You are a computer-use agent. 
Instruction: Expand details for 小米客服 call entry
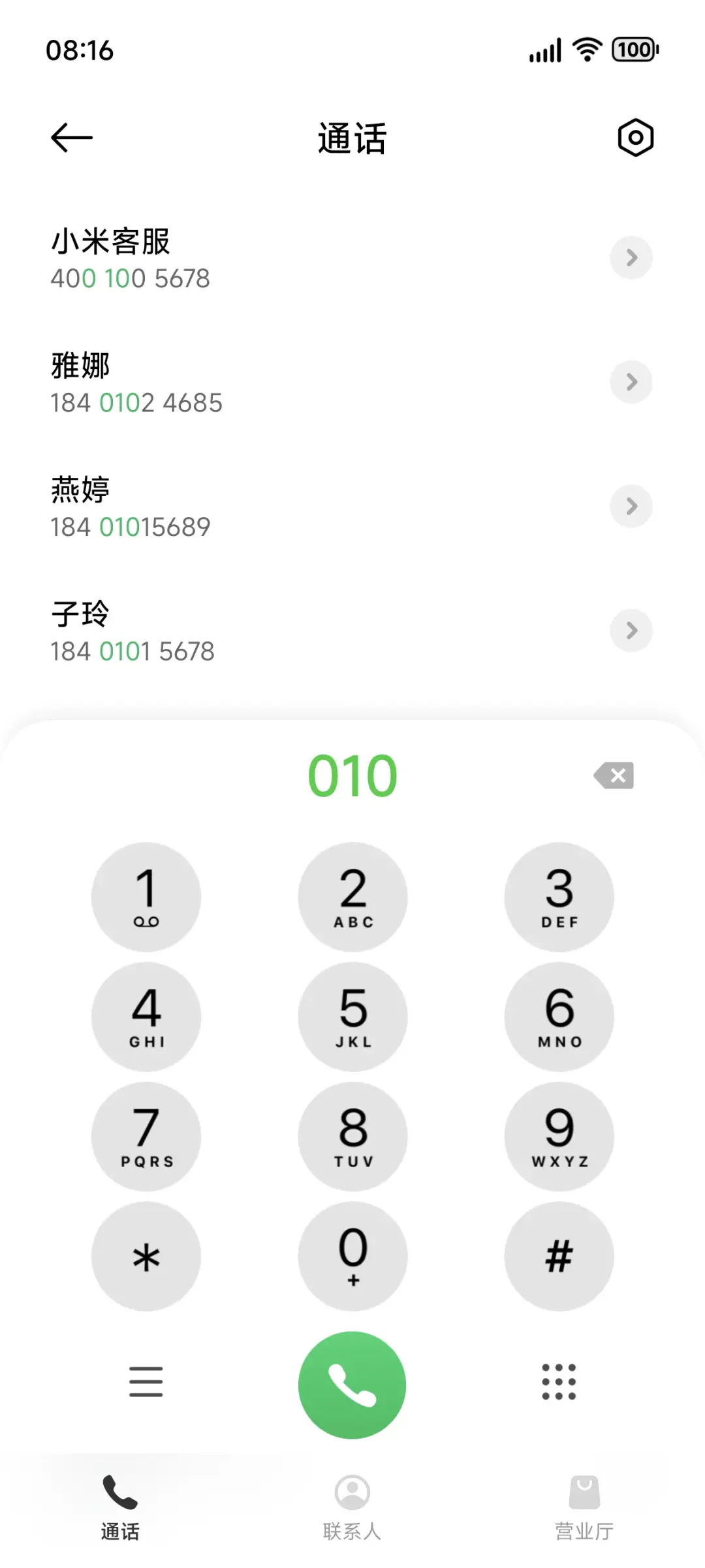coord(631,258)
